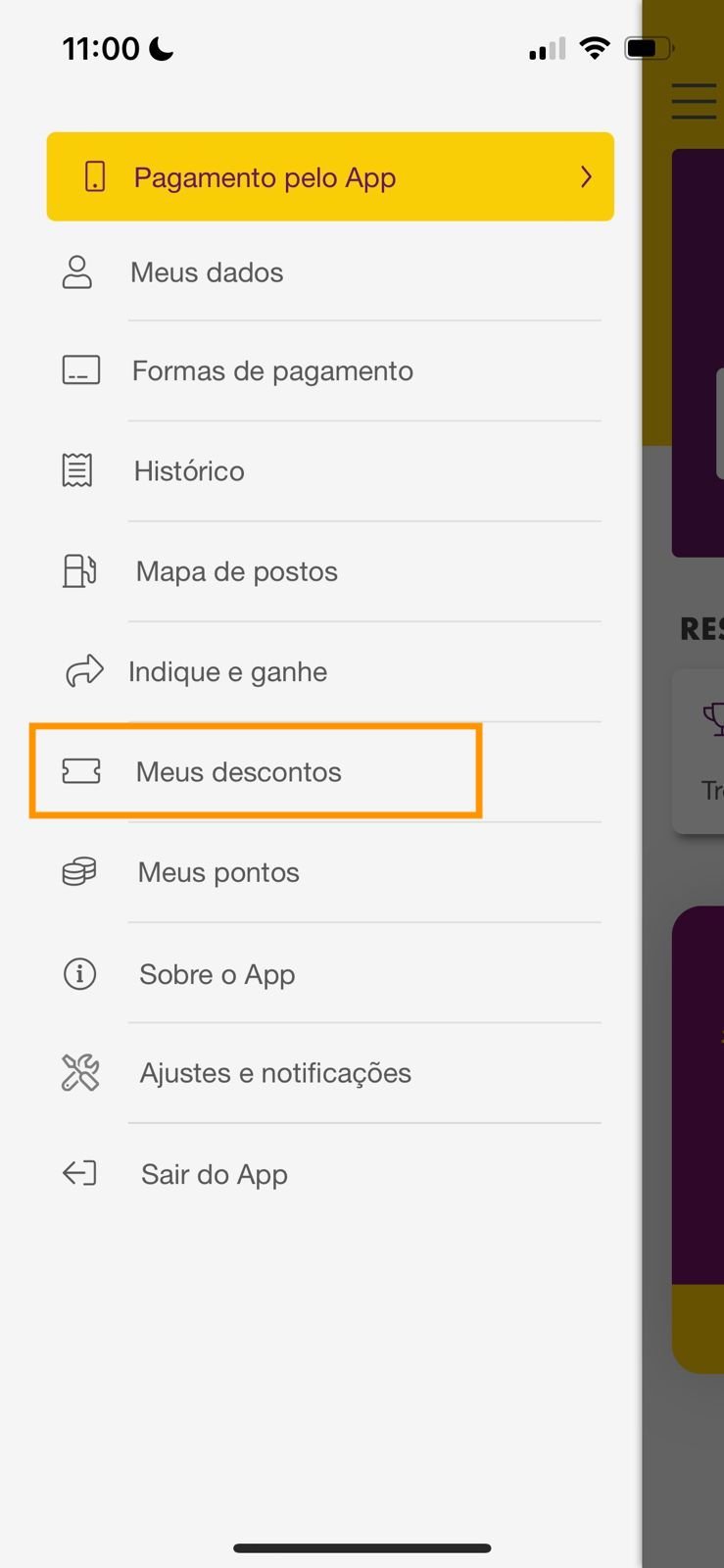
Task: Open Ajustes e notificações
Action: pos(330,1073)
